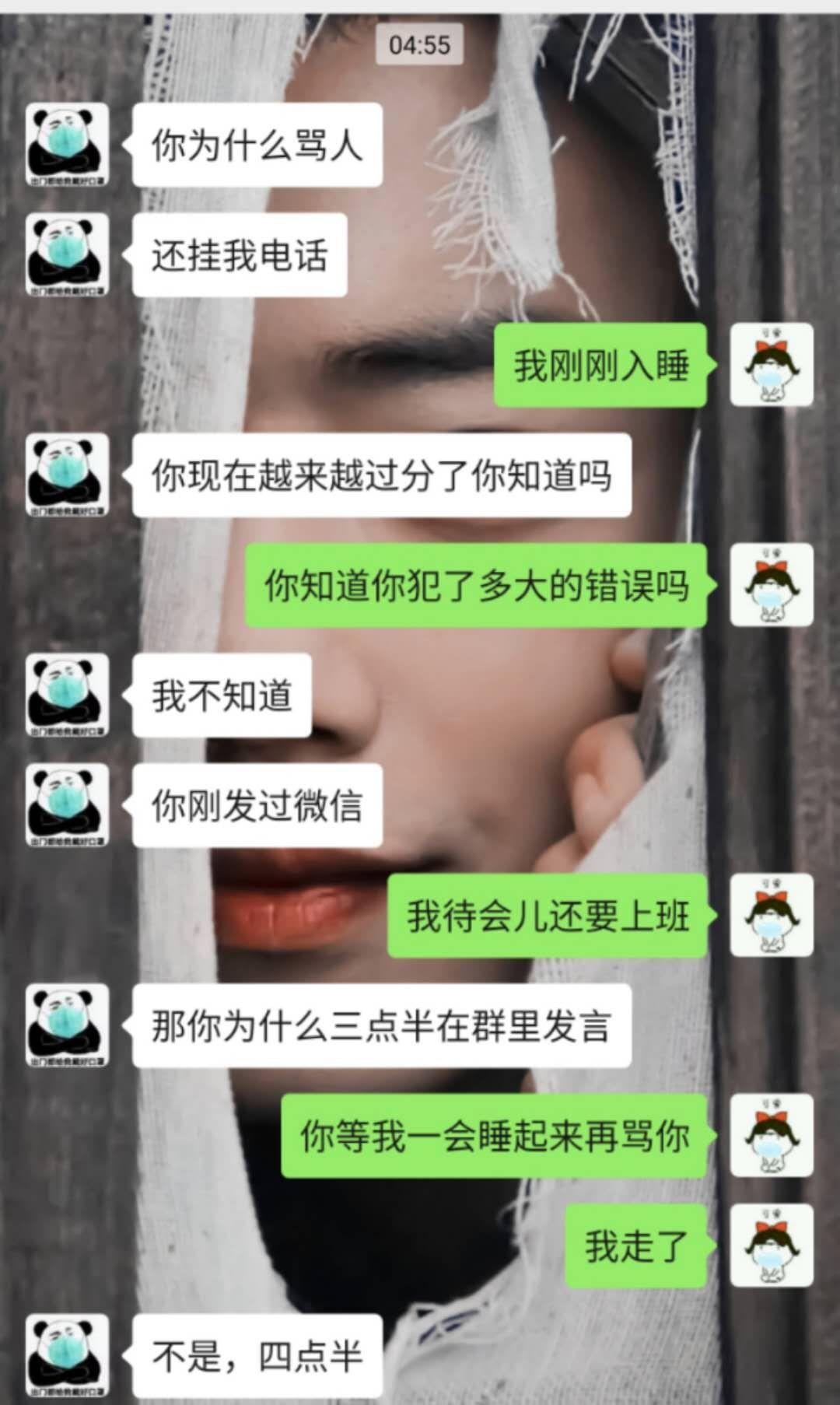Open panda avatar beside "你刚发过微信"
The width and height of the screenshot is (840, 1405).
[67, 805]
